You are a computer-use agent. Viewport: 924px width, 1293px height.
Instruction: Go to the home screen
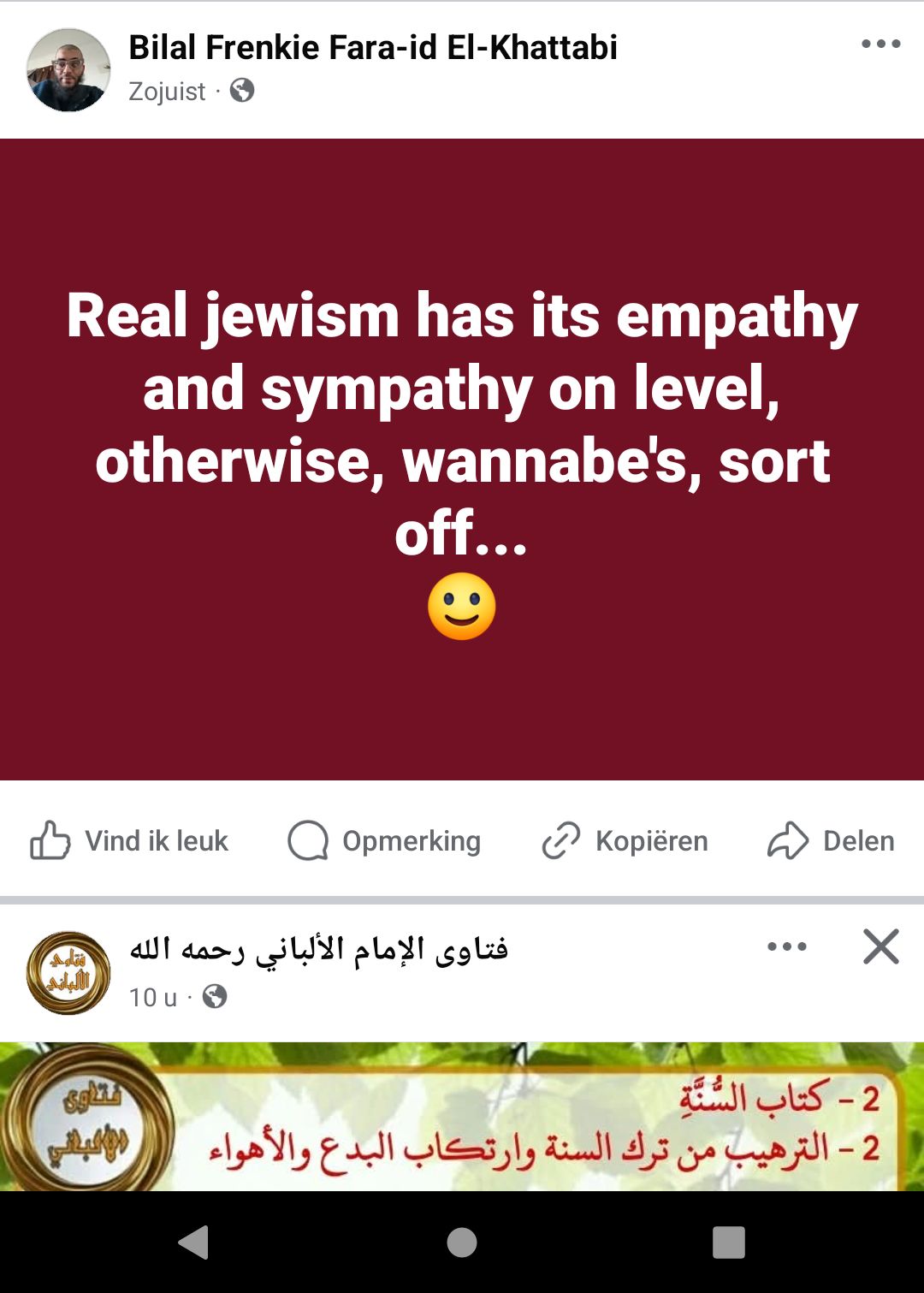click(462, 1242)
